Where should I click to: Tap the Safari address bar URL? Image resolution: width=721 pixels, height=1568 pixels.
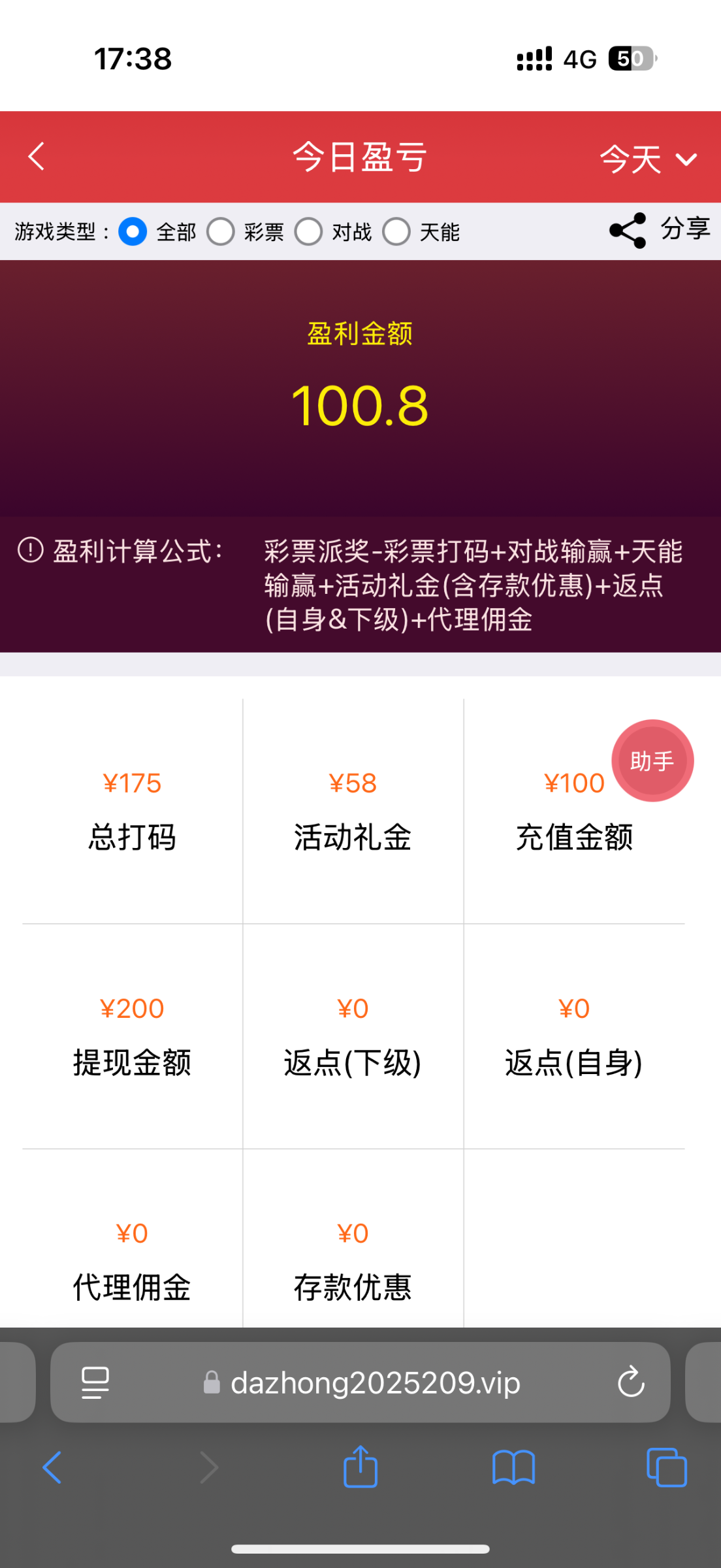click(376, 1382)
